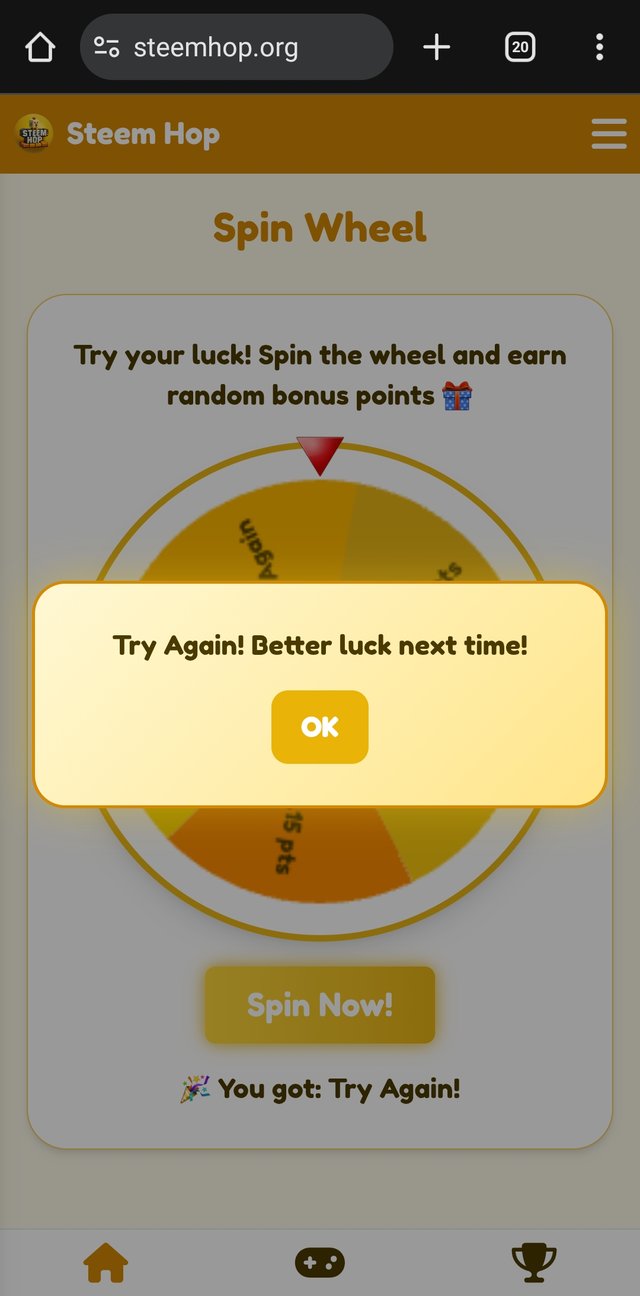Tap the Spin Now! button
This screenshot has height=1296, width=640.
[320, 1005]
